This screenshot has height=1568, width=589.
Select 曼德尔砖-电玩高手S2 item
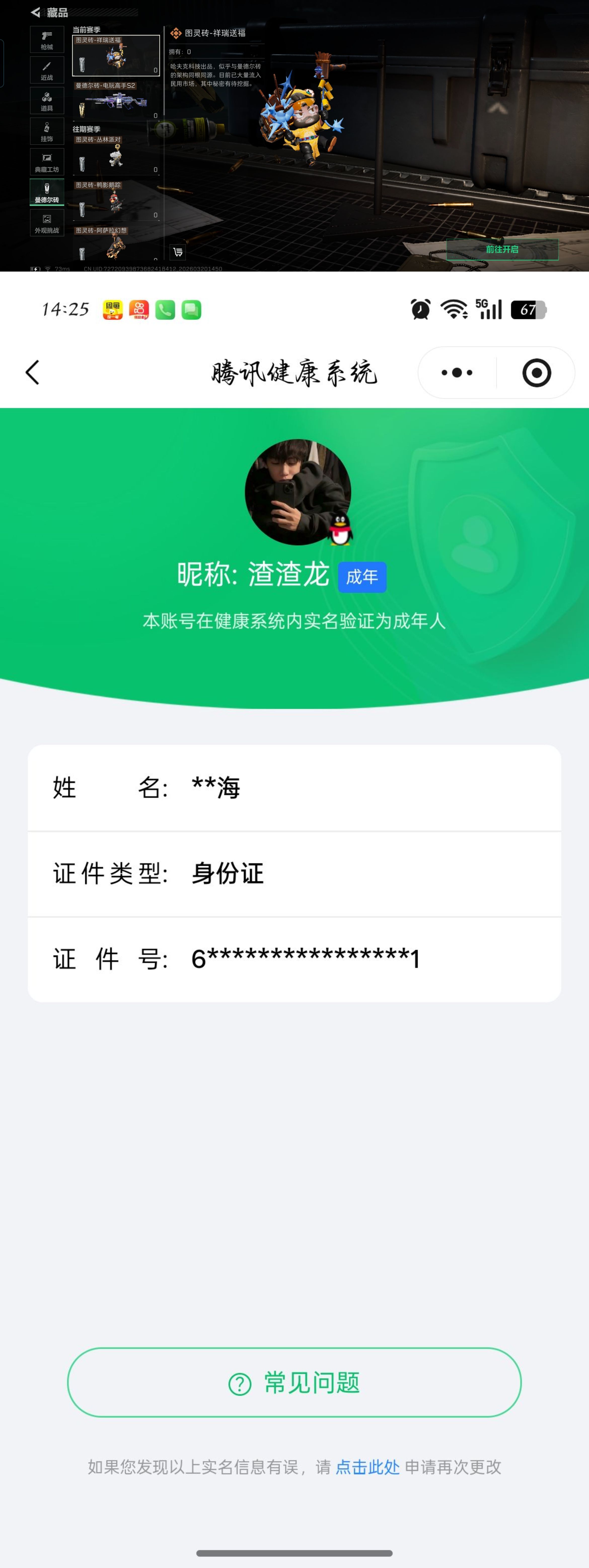click(x=116, y=100)
